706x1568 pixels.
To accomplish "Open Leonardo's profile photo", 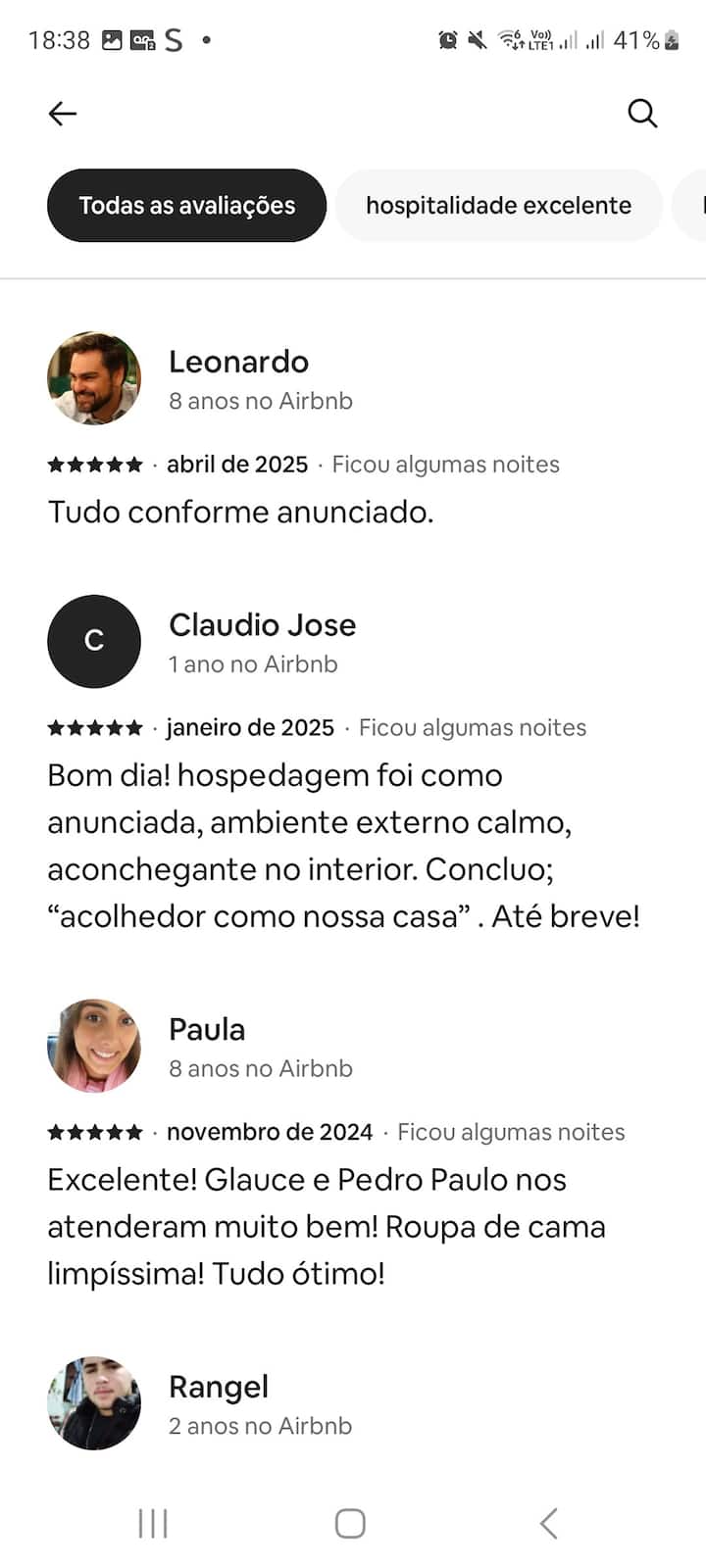I will [94, 378].
